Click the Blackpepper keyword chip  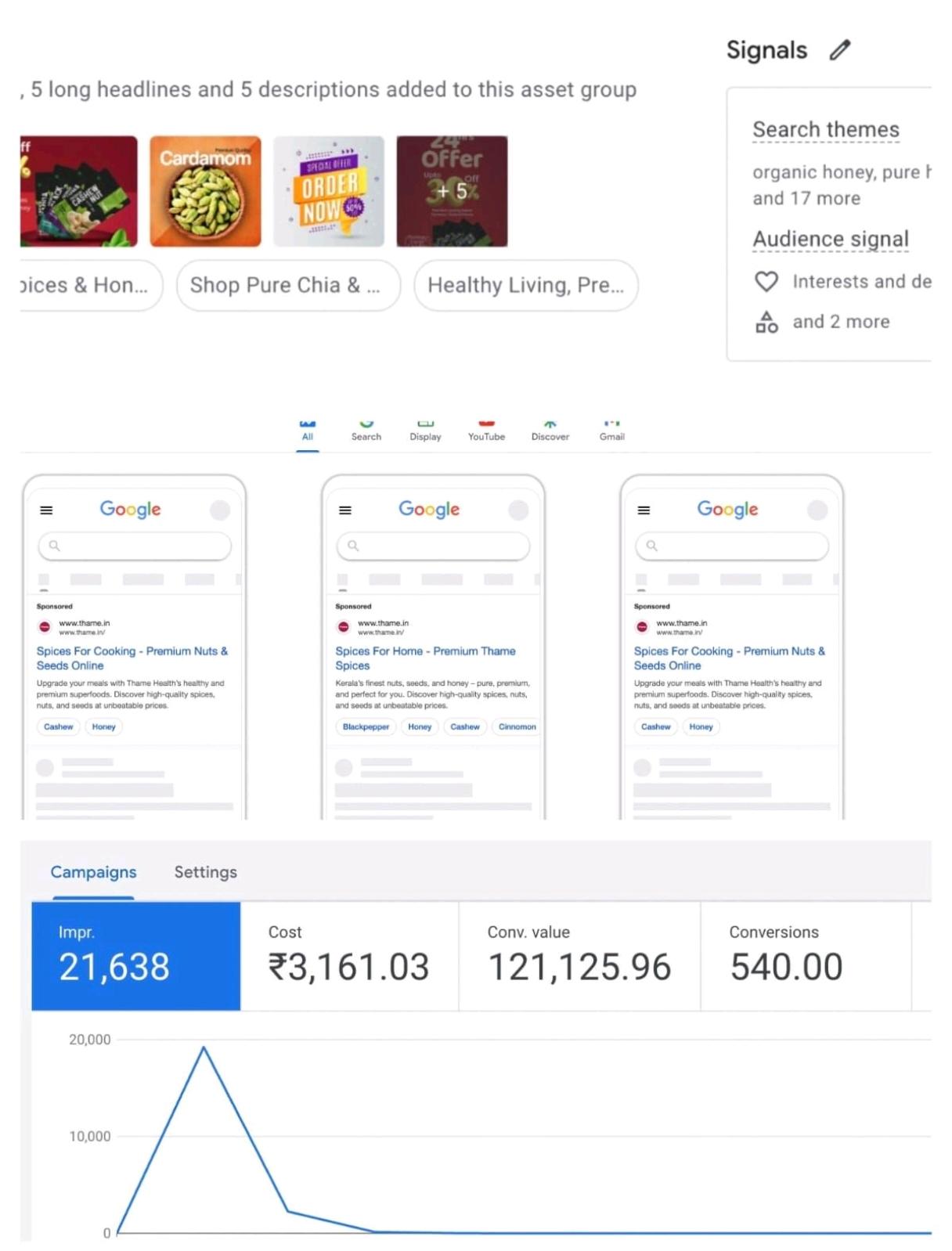pos(366,726)
